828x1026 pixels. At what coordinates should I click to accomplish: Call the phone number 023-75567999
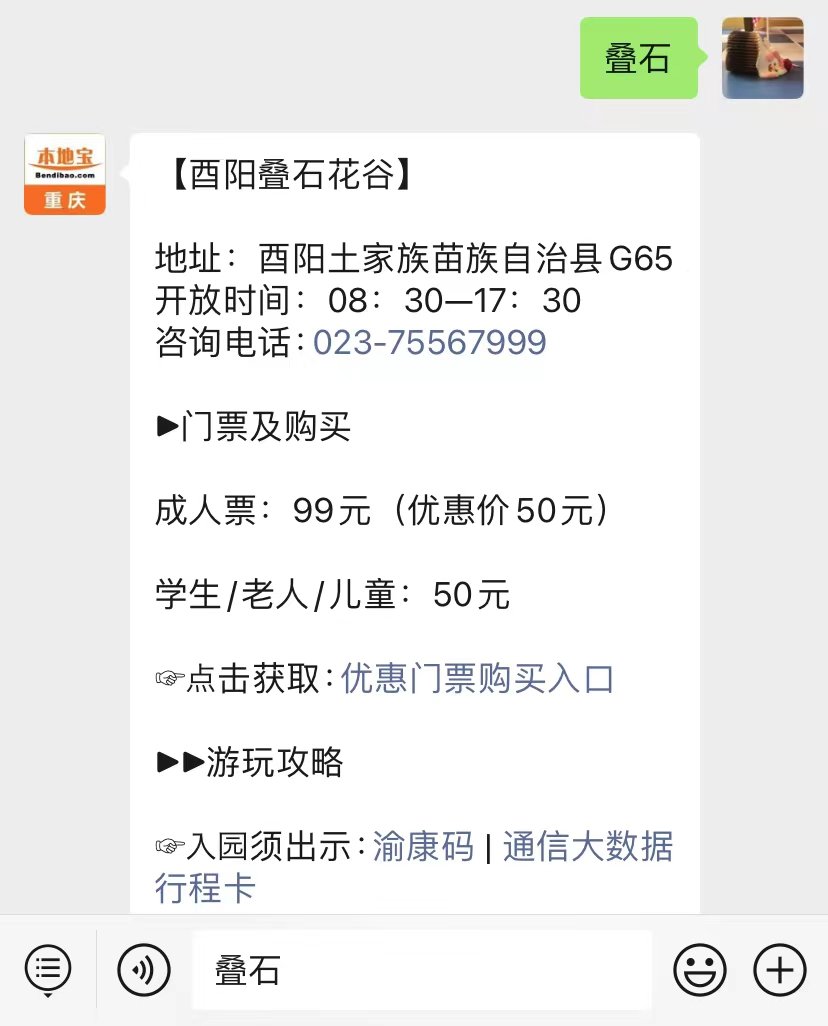tap(430, 343)
